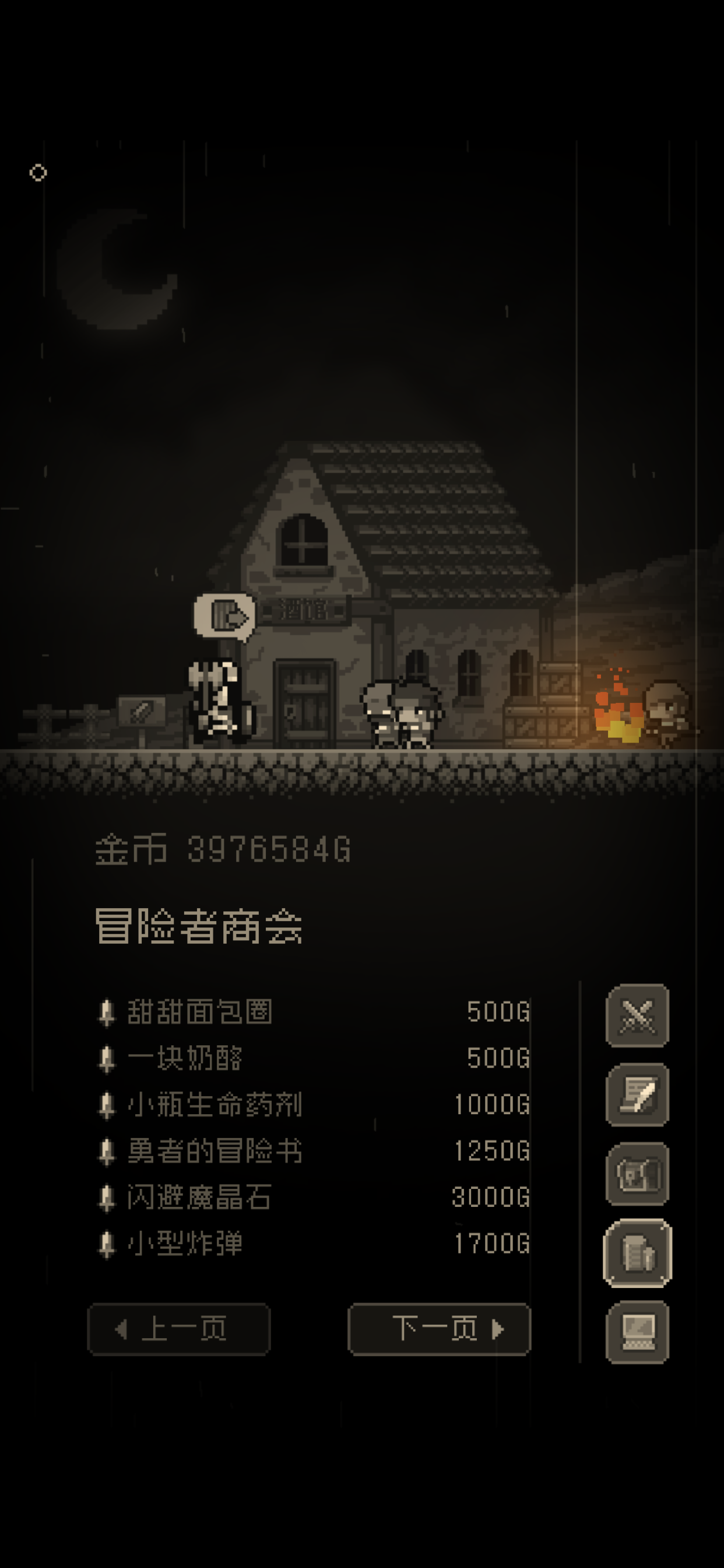Select 小瓶生命药剂 for 1000G

click(x=314, y=1104)
